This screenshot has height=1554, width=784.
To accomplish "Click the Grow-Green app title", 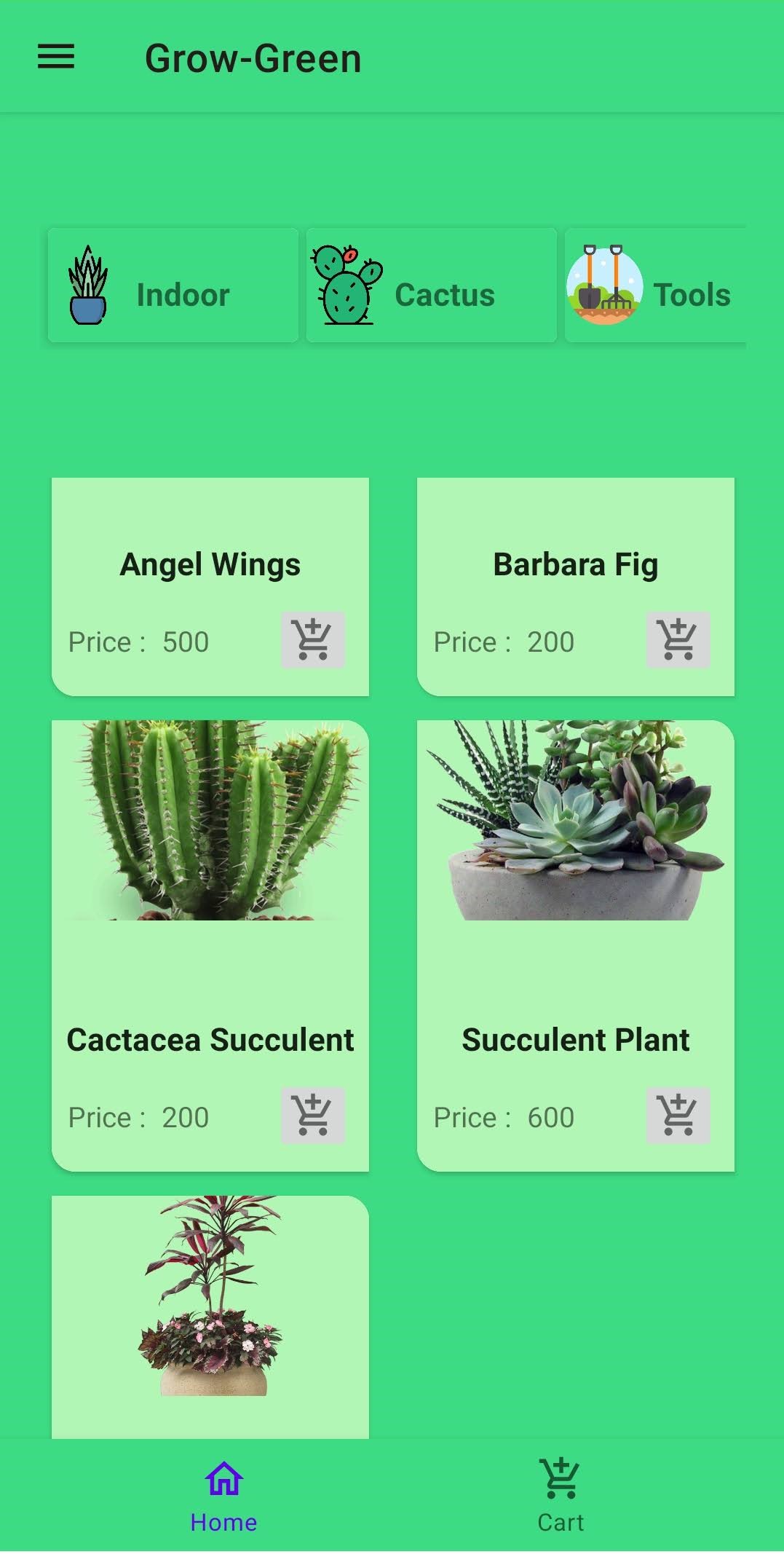I will (x=253, y=58).
